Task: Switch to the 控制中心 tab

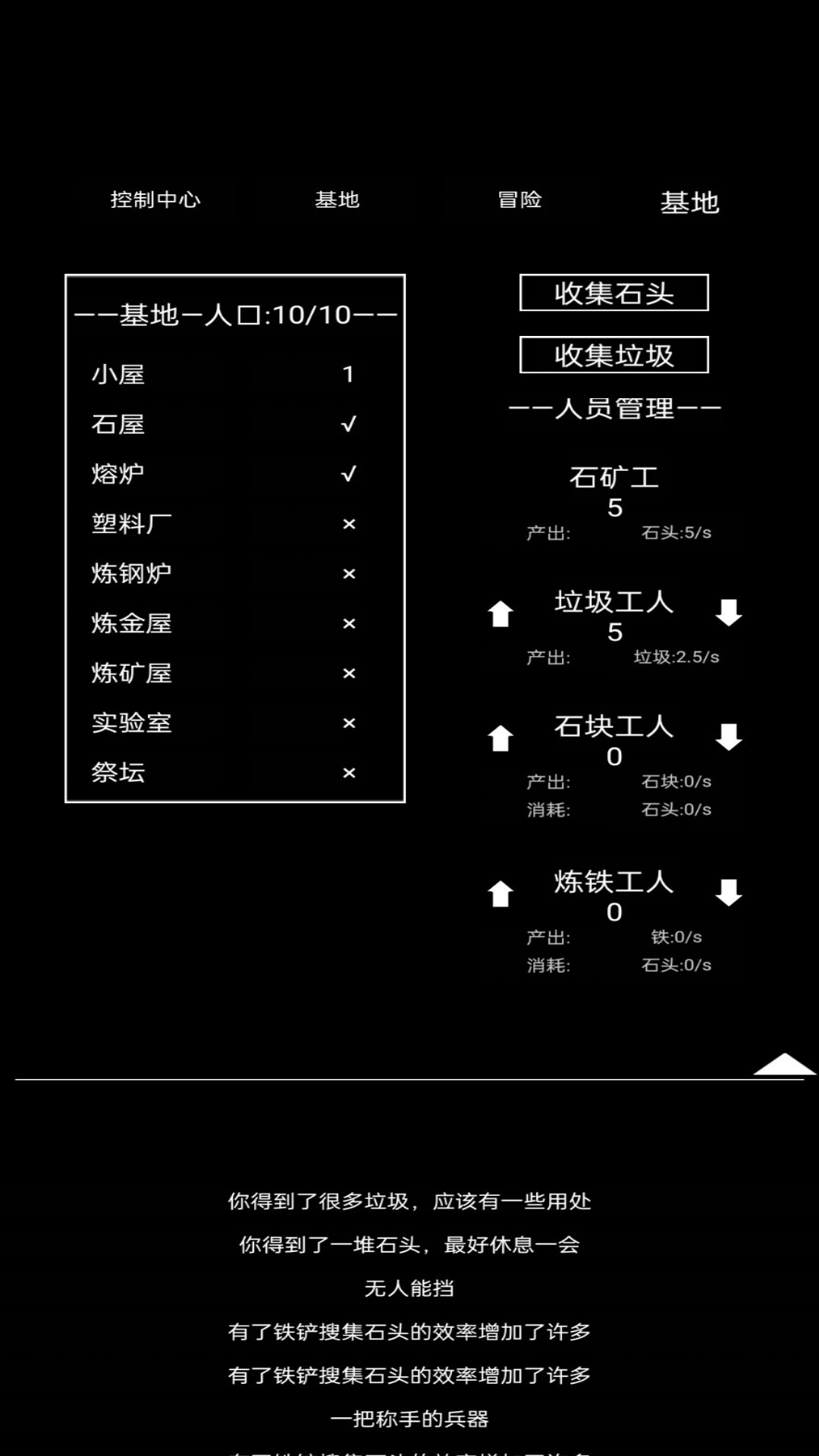Action: 155,199
